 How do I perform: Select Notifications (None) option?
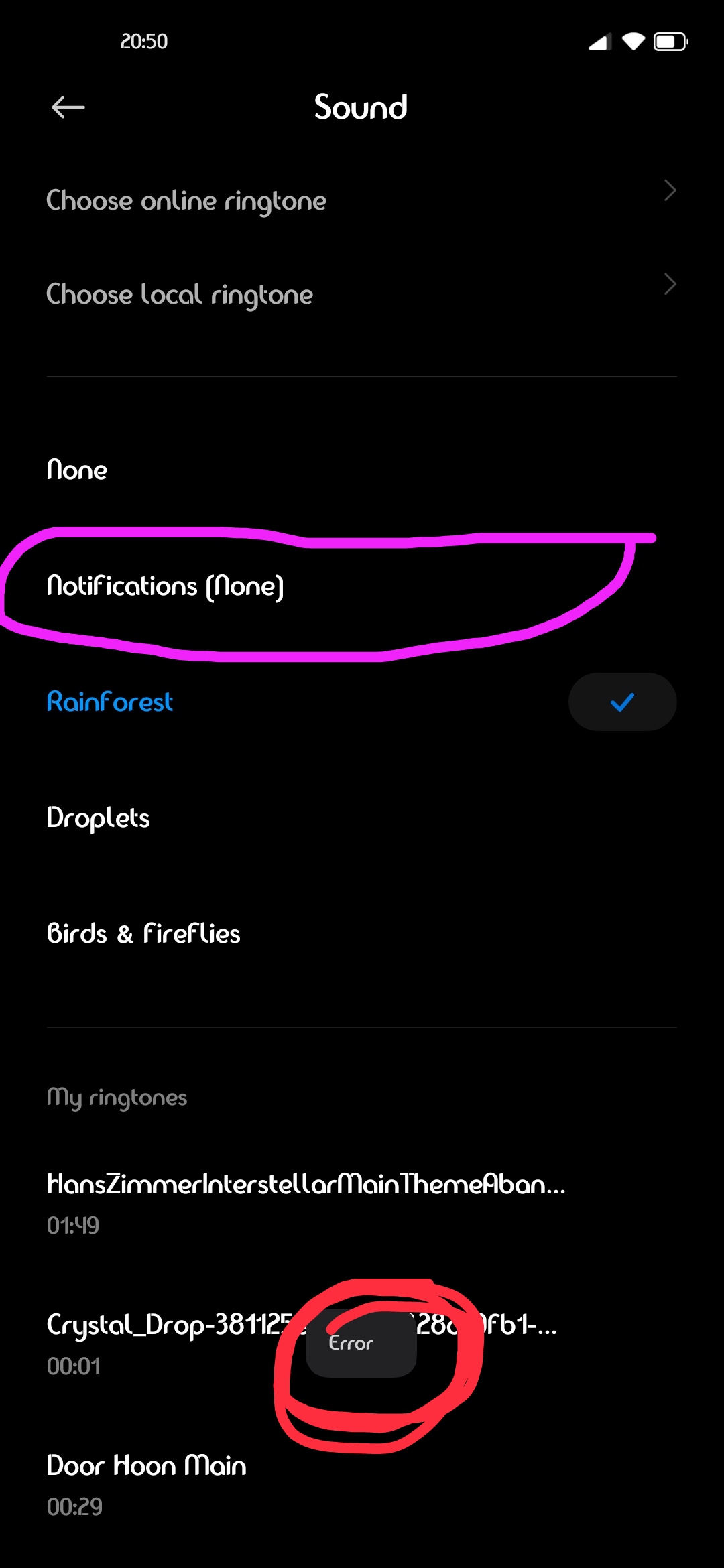(x=166, y=586)
